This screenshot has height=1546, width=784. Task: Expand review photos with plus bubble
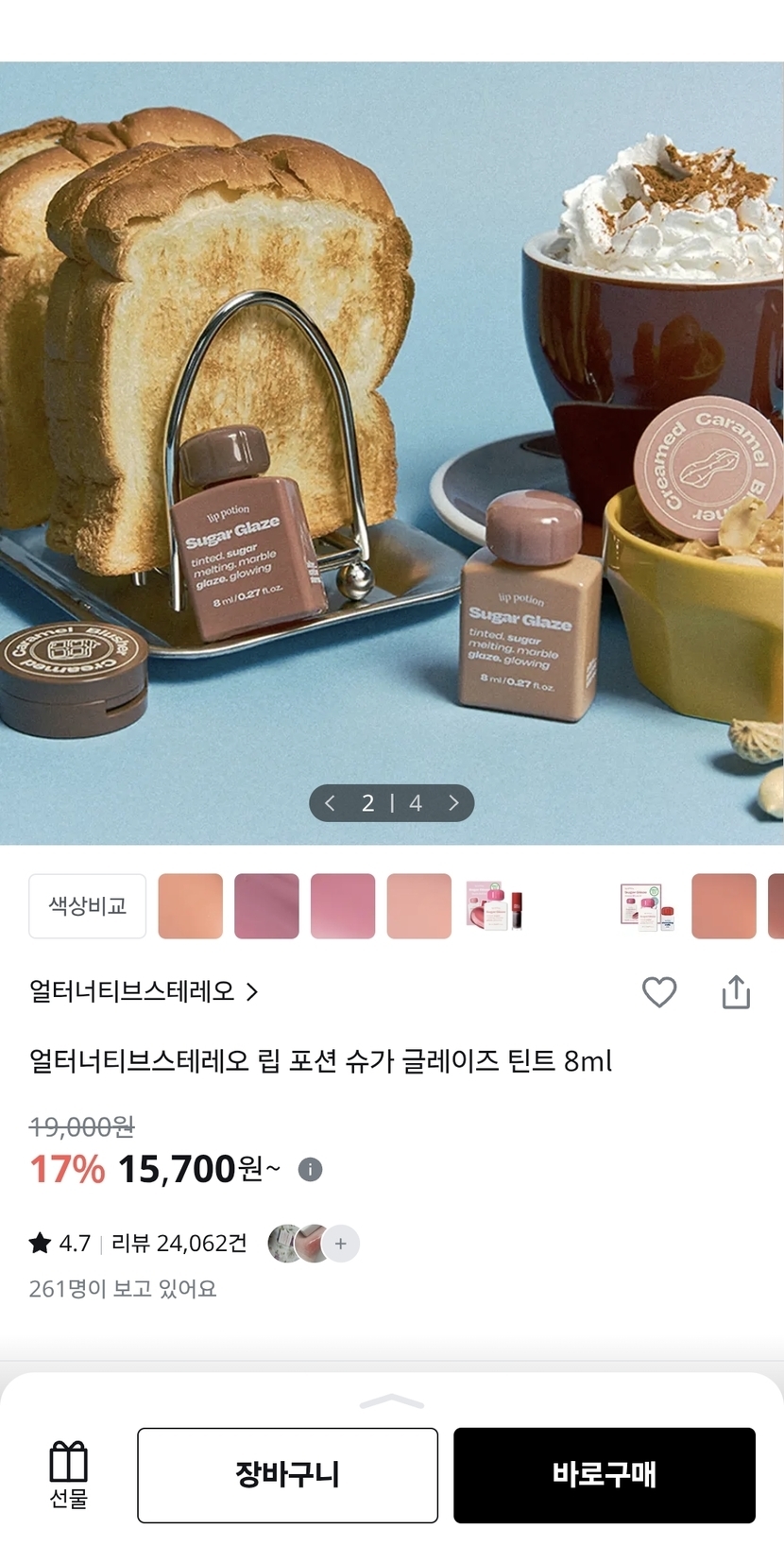(341, 1244)
